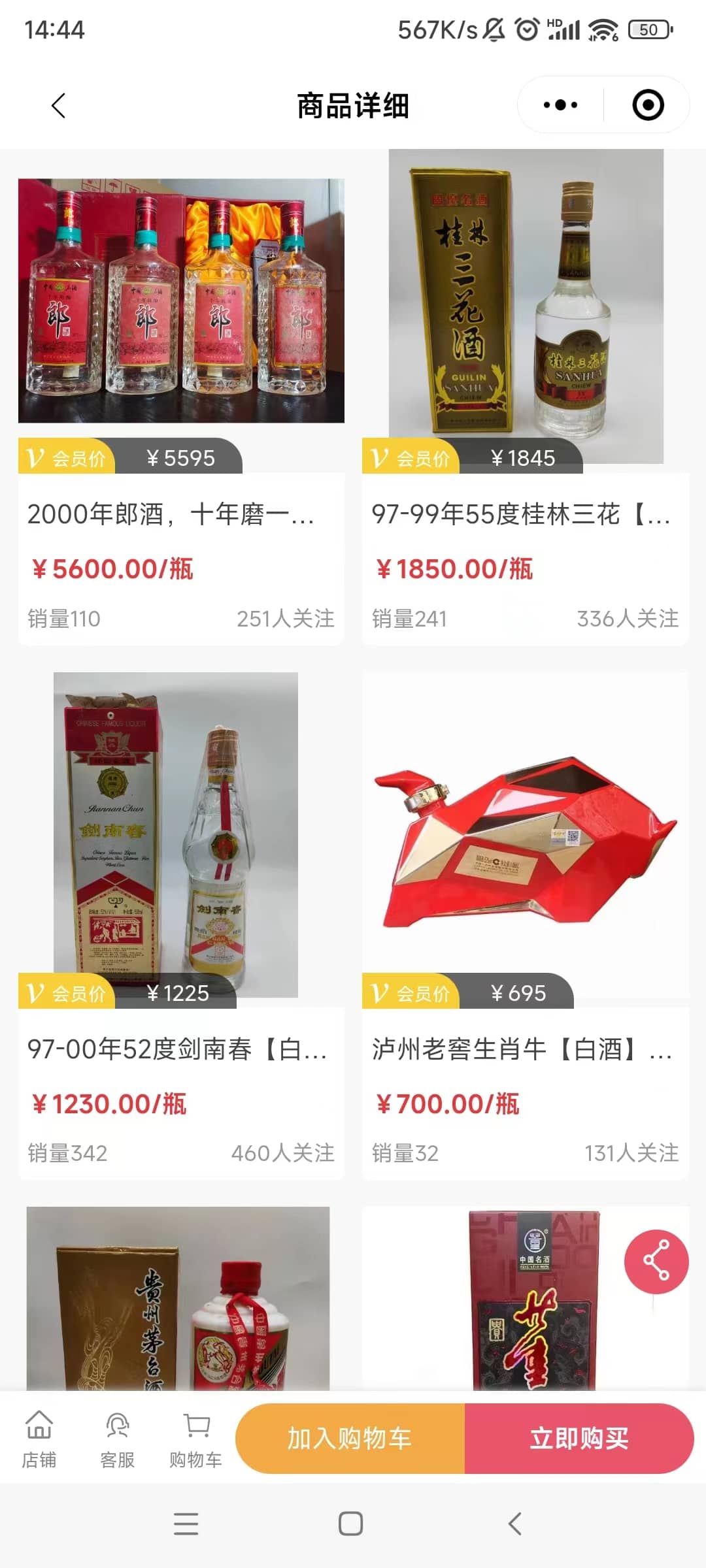706x1568 pixels.
Task: Tap 立即购买 to buy now
Action: [x=579, y=1438]
